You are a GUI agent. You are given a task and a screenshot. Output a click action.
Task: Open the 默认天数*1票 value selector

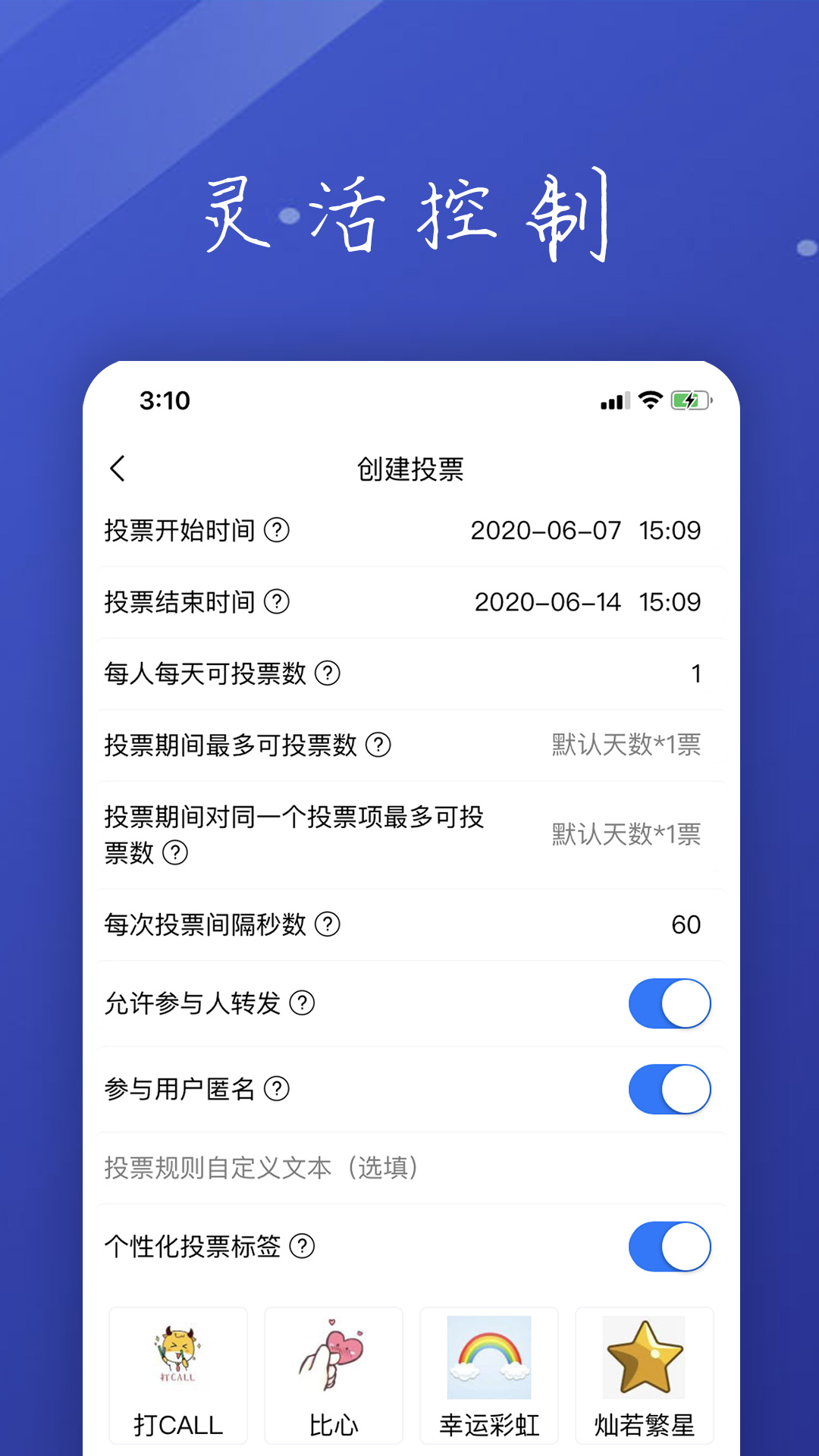tap(624, 745)
